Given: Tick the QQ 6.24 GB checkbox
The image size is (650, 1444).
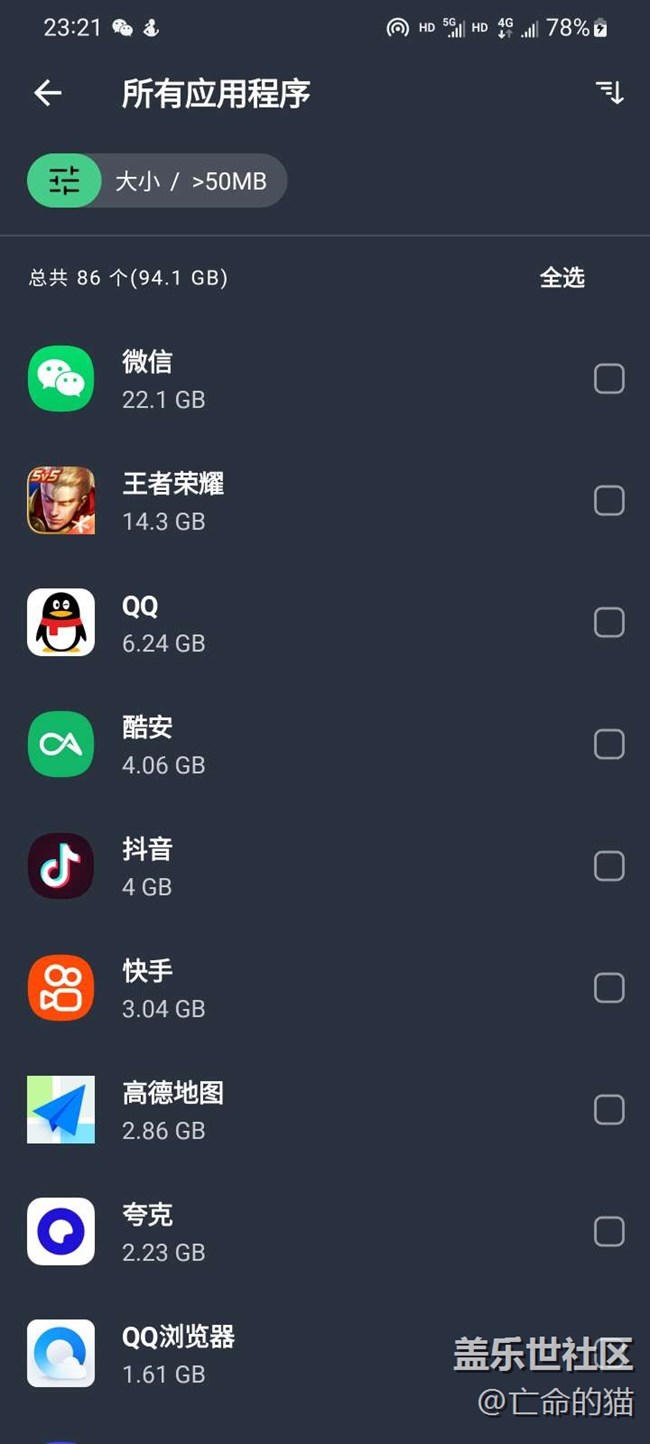Looking at the screenshot, I should 609,622.
